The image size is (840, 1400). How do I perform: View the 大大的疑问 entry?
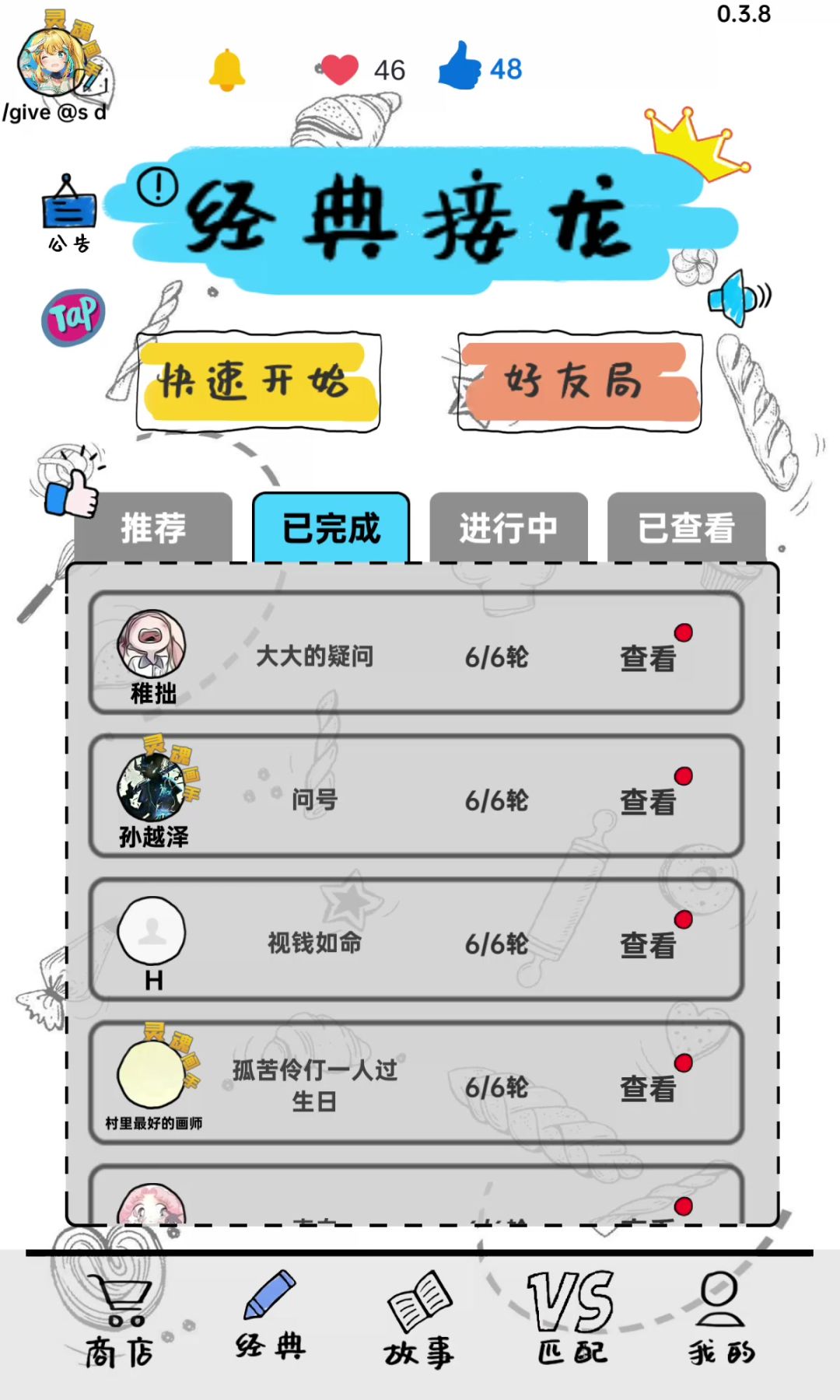(648, 658)
